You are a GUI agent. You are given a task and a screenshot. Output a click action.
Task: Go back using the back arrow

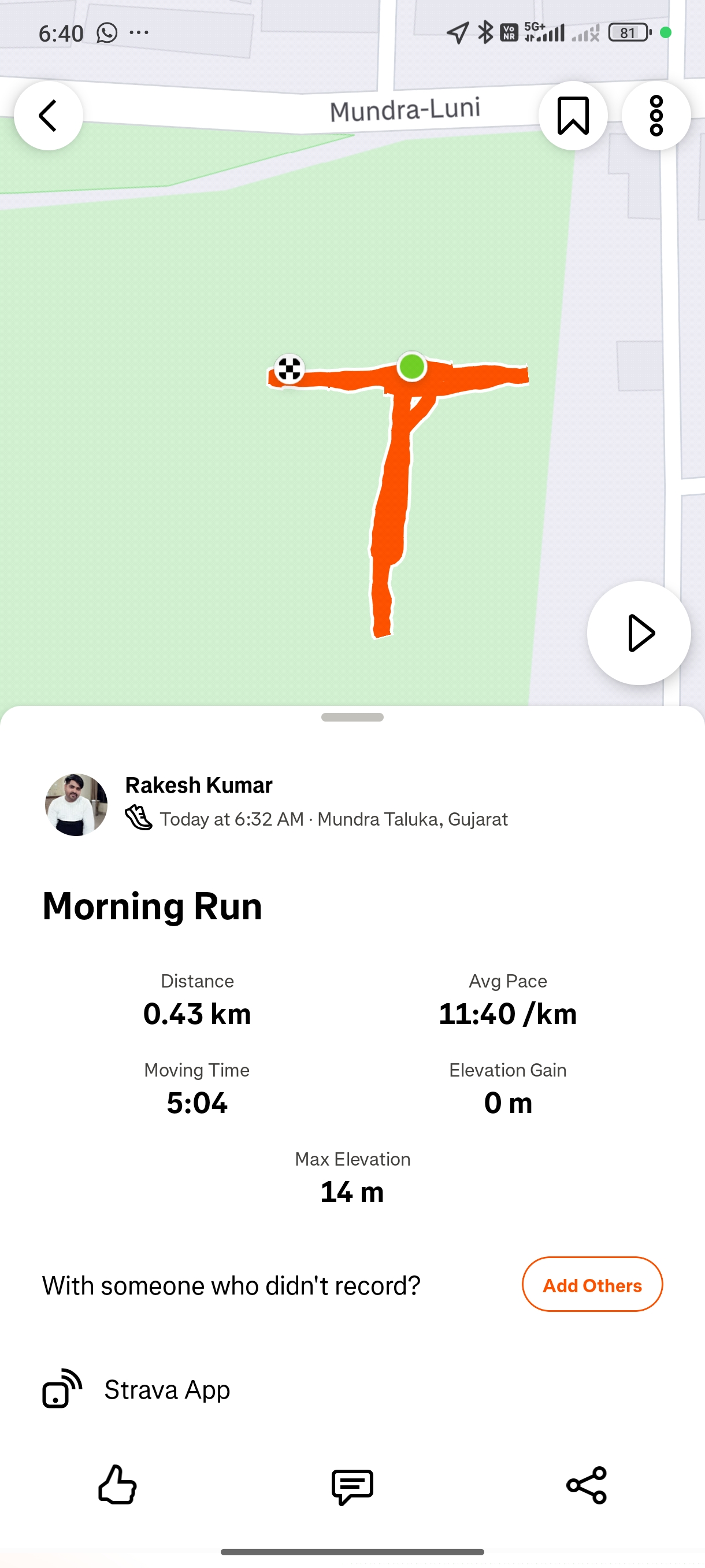49,116
